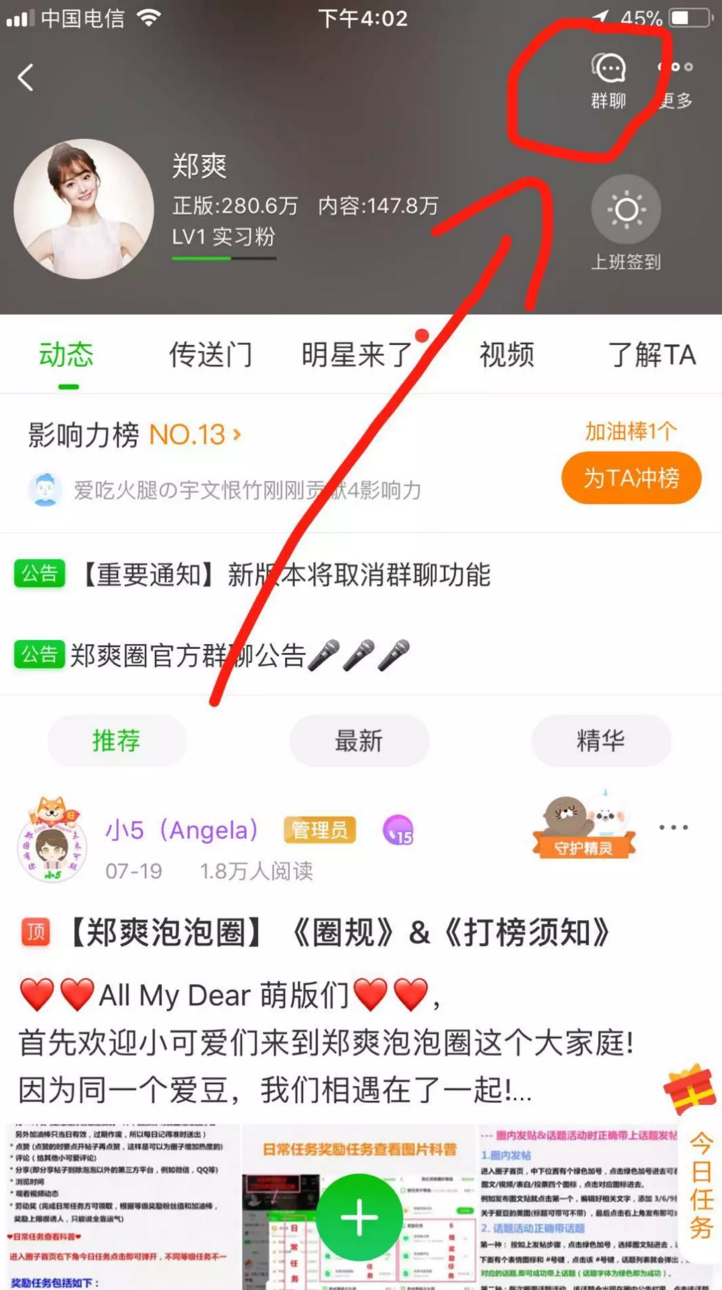
Task: Create a new post with the green plus button
Action: [x=359, y=1218]
